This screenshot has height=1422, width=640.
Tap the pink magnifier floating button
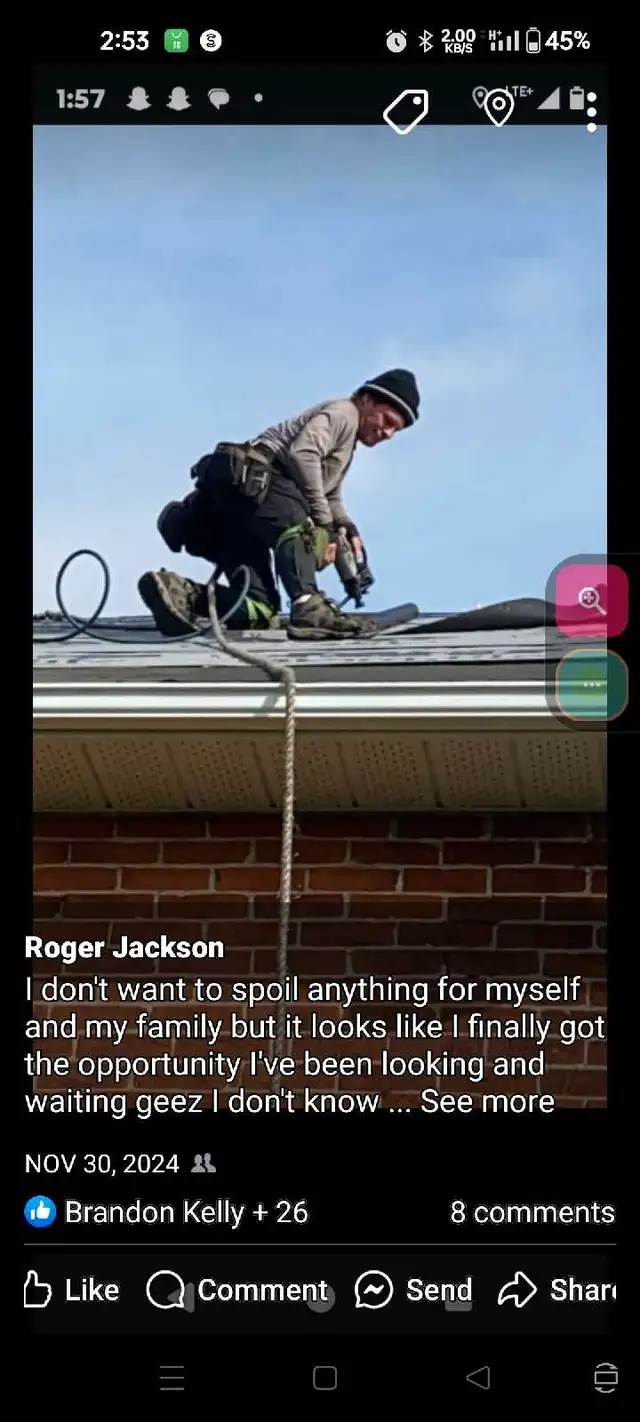592,600
